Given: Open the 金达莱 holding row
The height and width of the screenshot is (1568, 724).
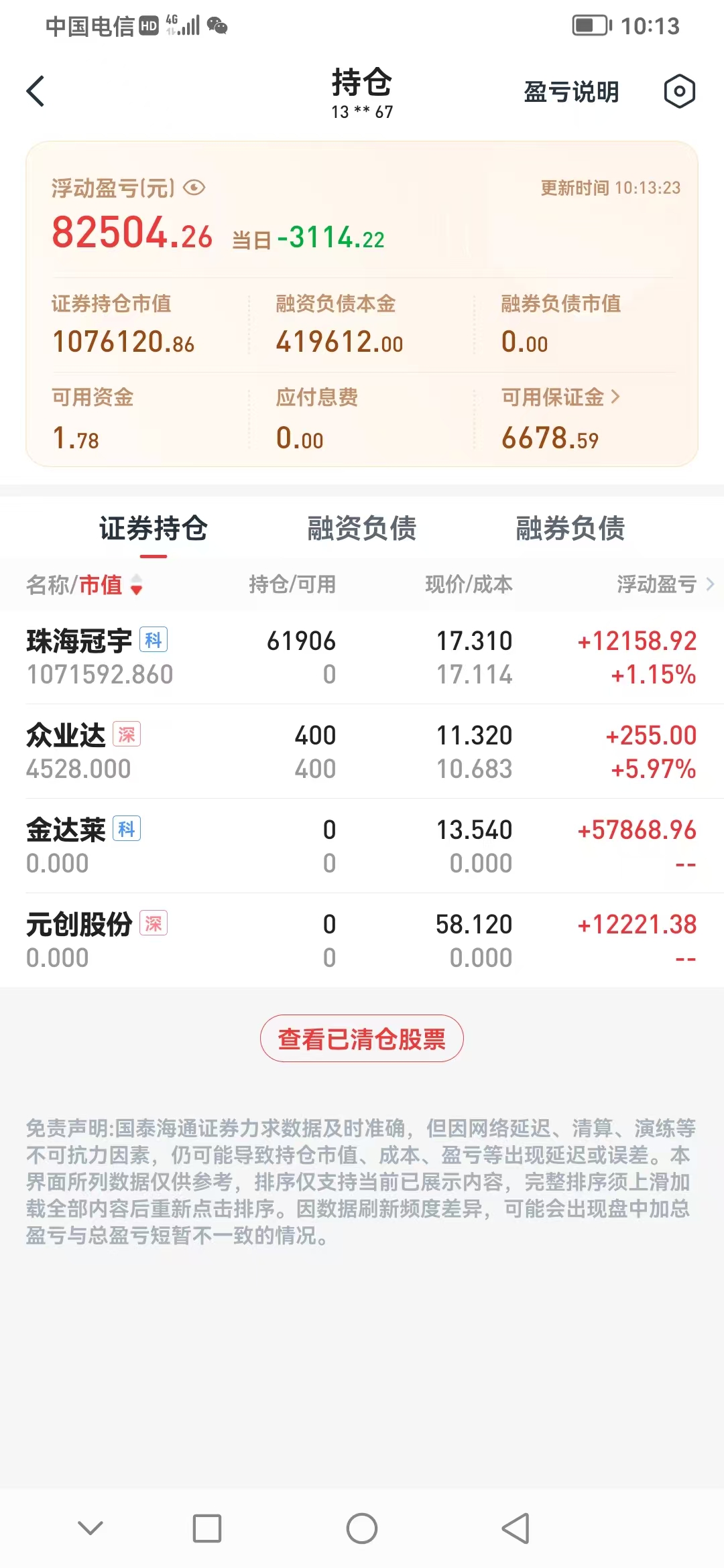Looking at the screenshot, I should pyautogui.click(x=362, y=846).
